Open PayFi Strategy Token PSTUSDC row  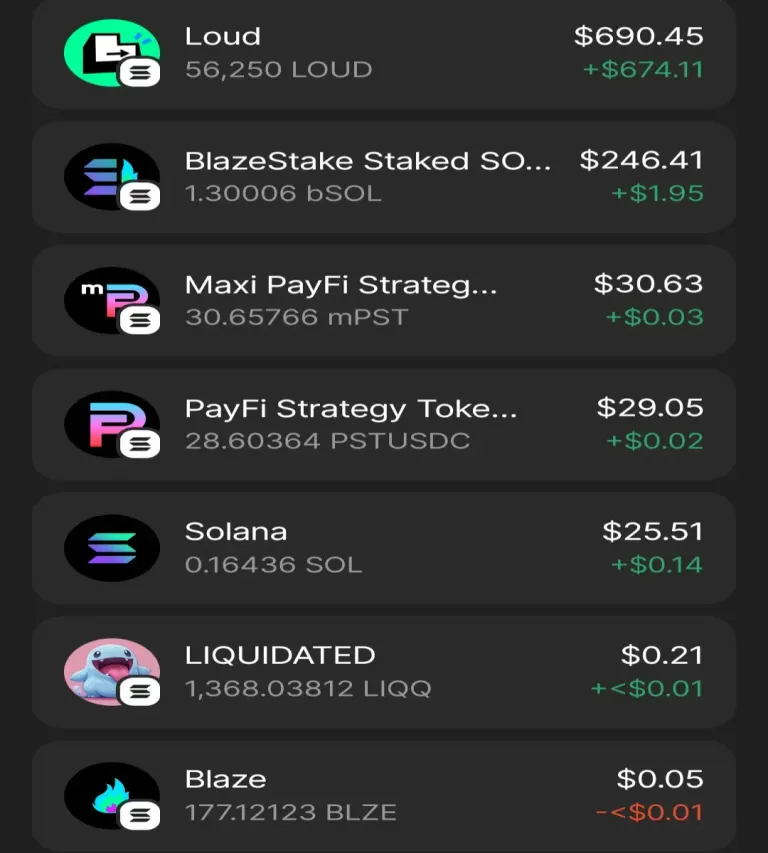384,424
